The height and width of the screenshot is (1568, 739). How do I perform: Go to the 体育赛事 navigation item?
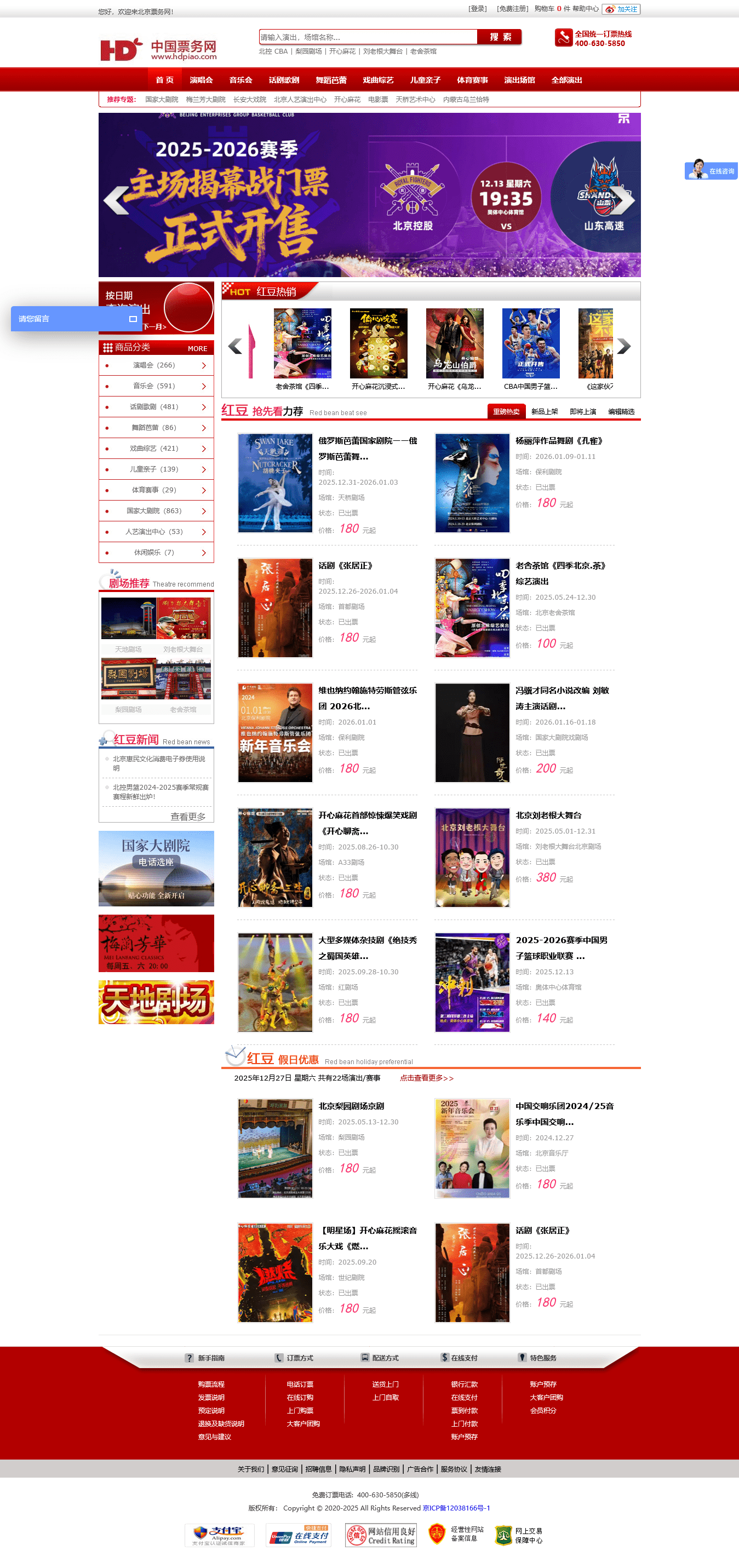pos(472,80)
